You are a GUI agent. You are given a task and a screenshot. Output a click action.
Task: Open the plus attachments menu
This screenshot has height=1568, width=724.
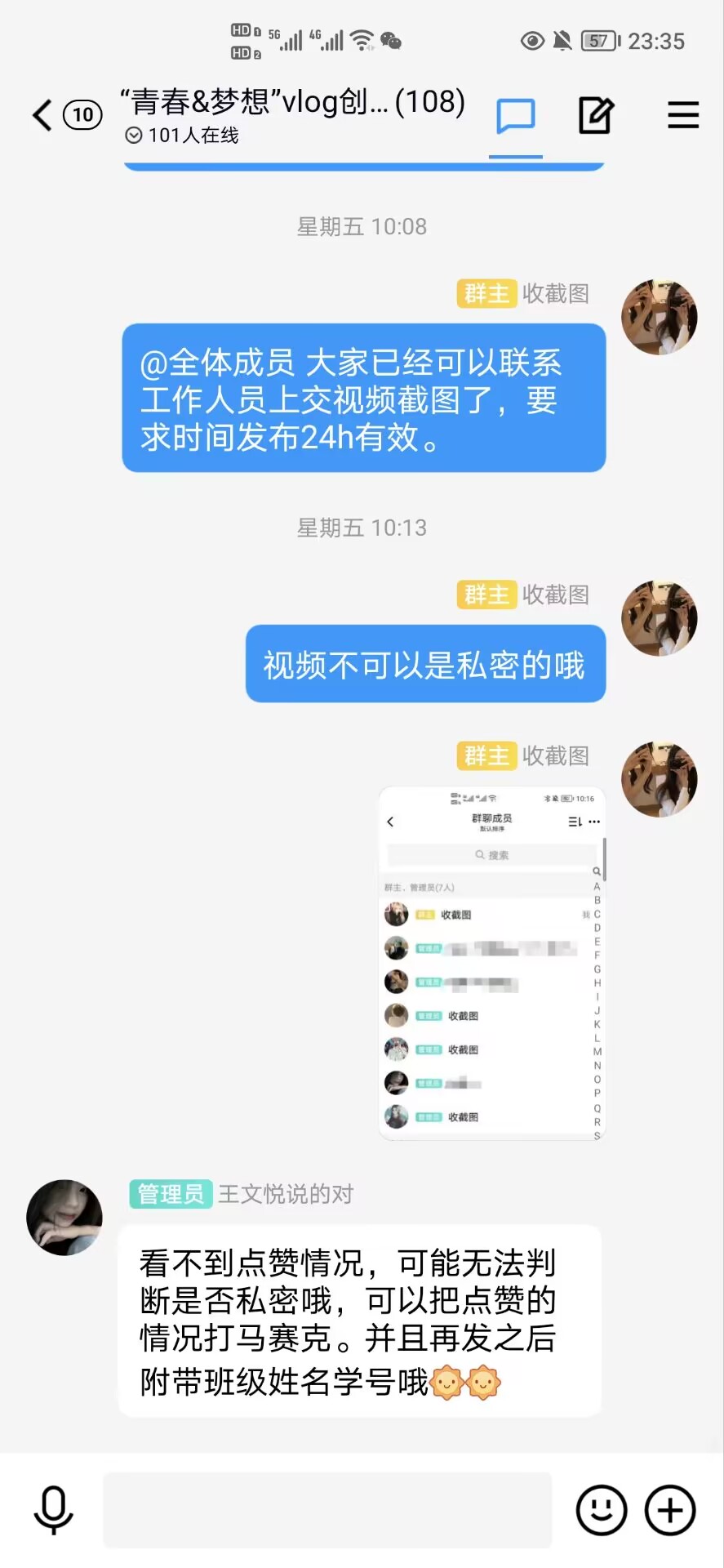[670, 1510]
